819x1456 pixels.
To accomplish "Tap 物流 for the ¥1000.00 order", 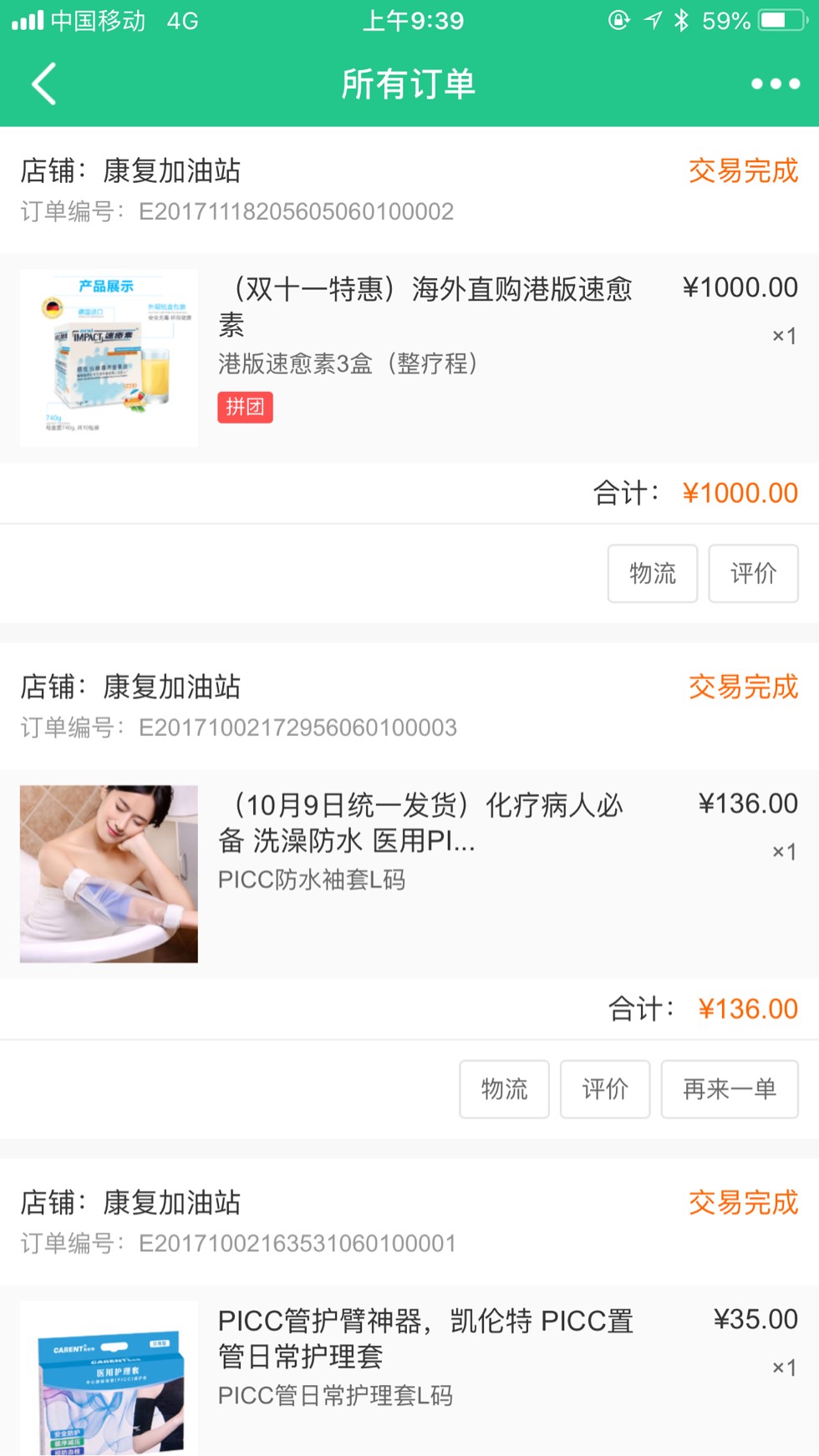I will [652, 573].
